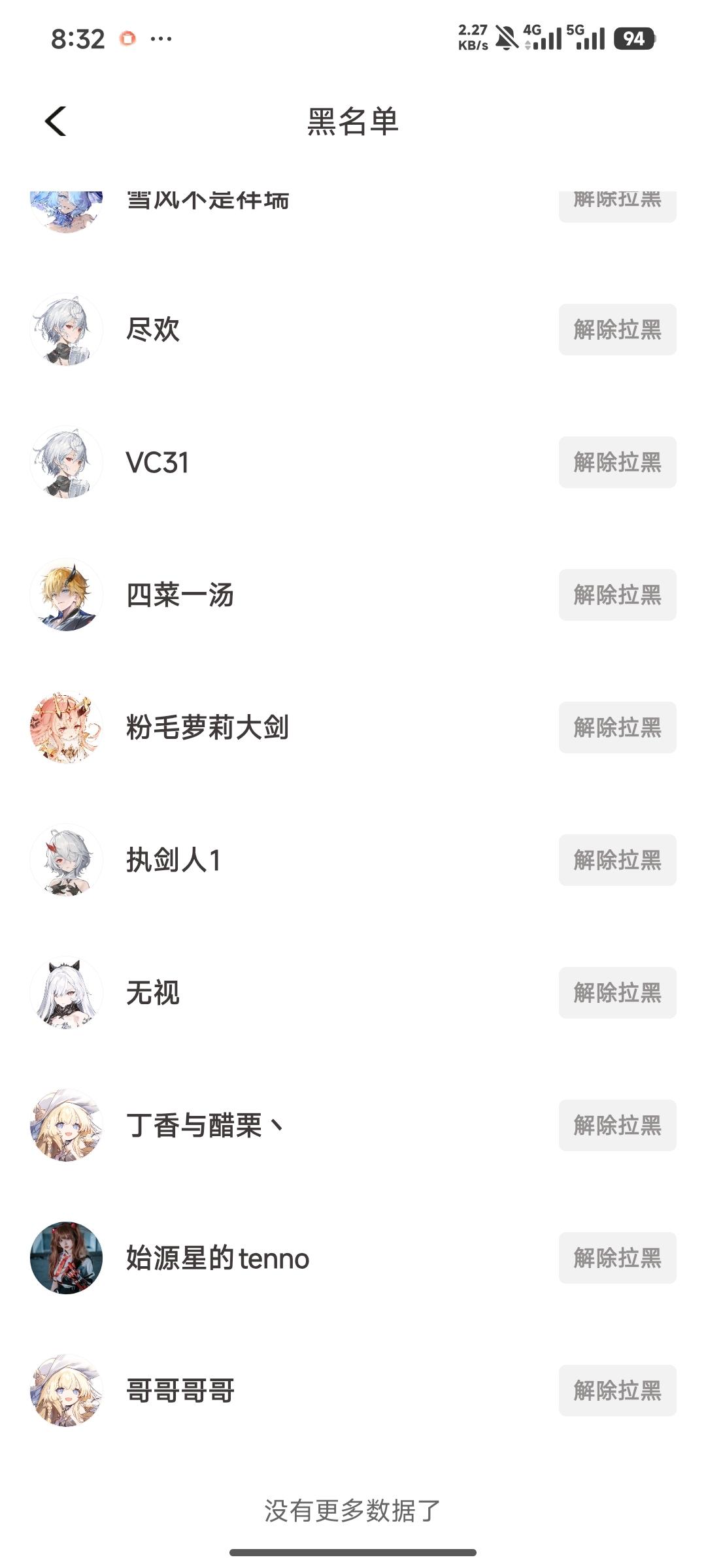Tap 解除拉黑 for 执剑人1

point(616,860)
